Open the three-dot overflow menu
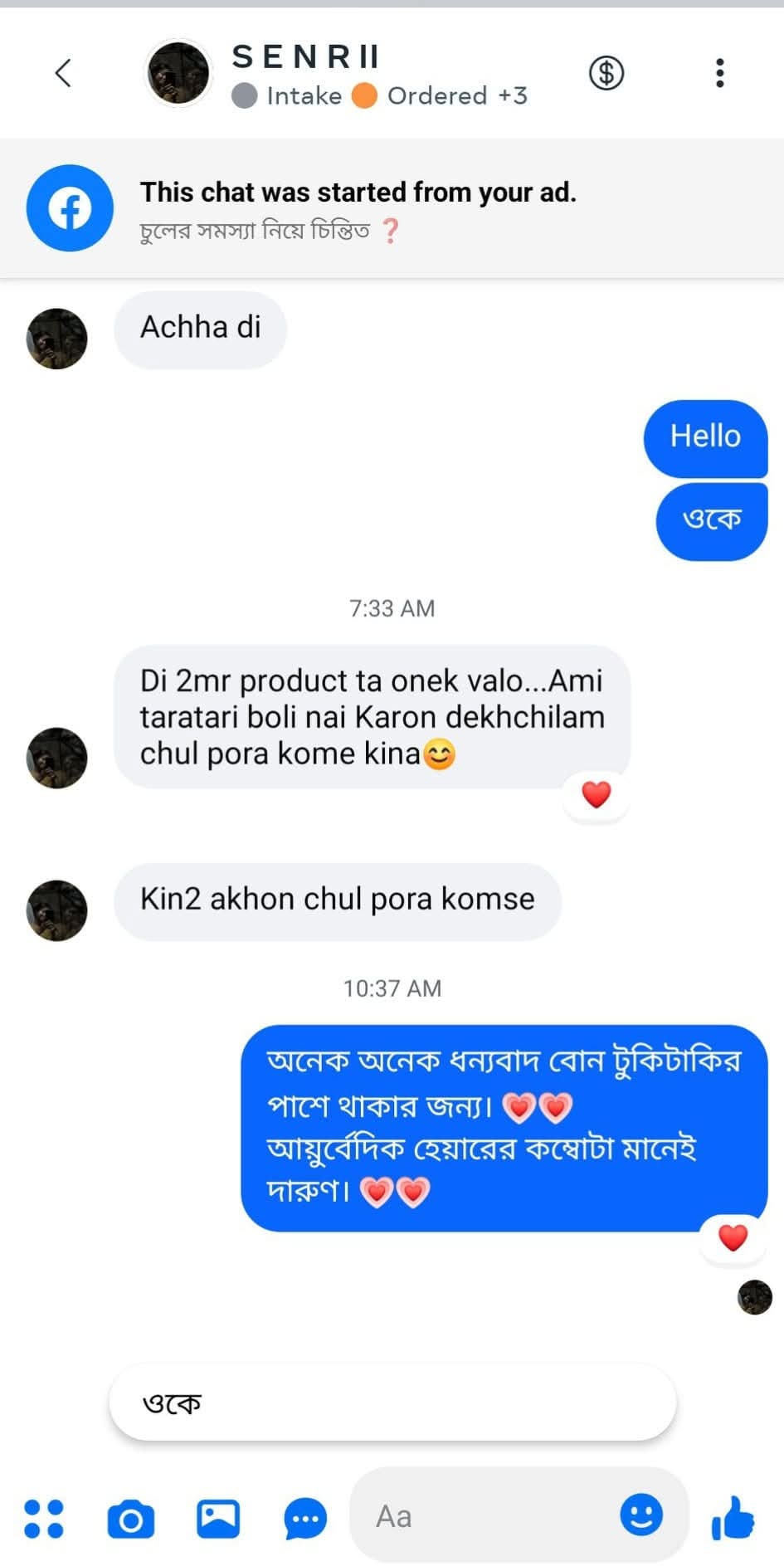This screenshot has height=1566, width=784. pos(719,73)
